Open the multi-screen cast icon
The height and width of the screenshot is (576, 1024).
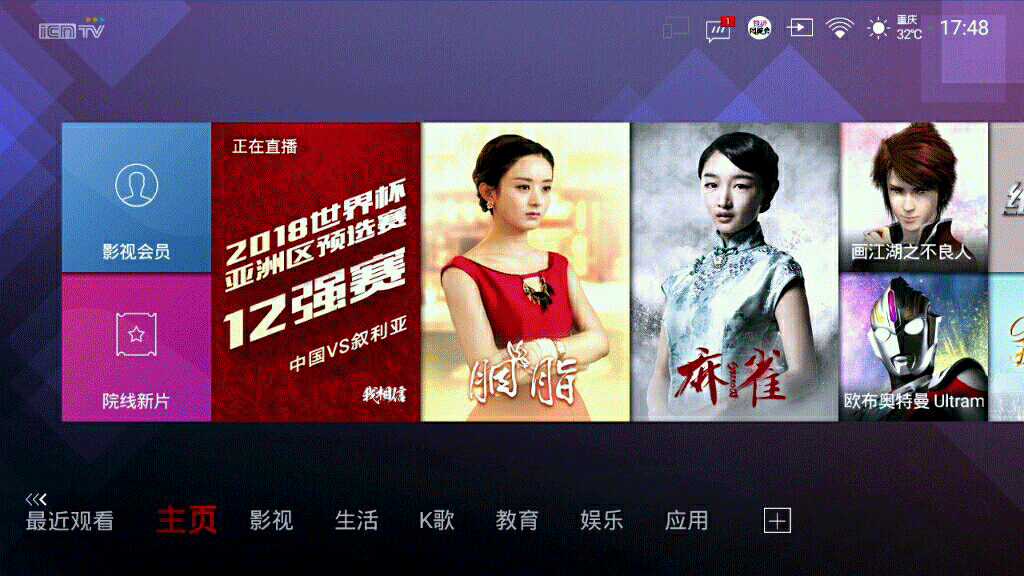[x=676, y=28]
